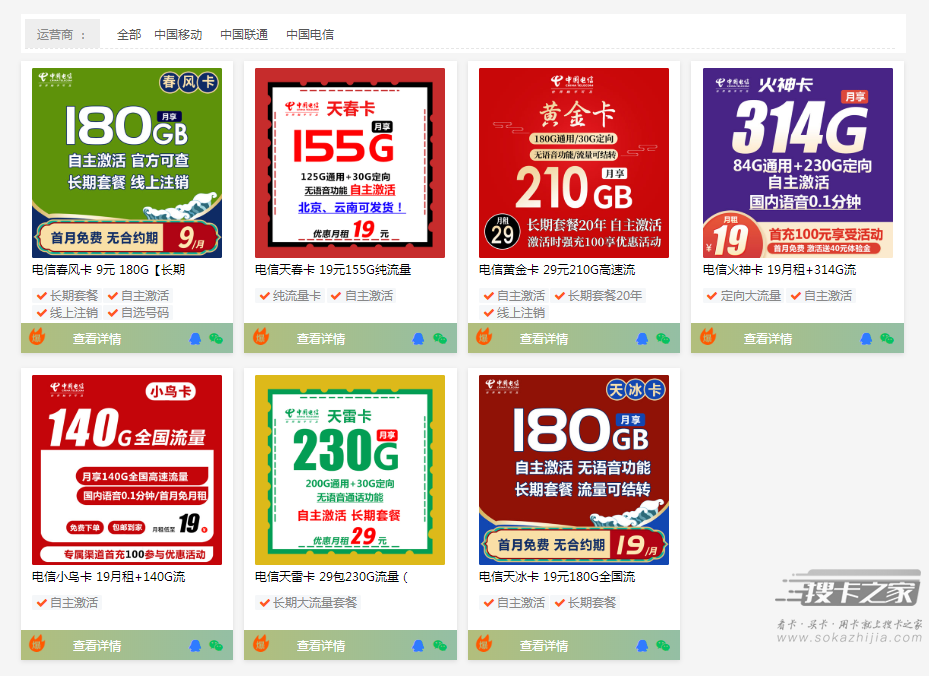Image resolution: width=929 pixels, height=676 pixels.
Task: Show only 中国电信 cards
Action: click(310, 34)
